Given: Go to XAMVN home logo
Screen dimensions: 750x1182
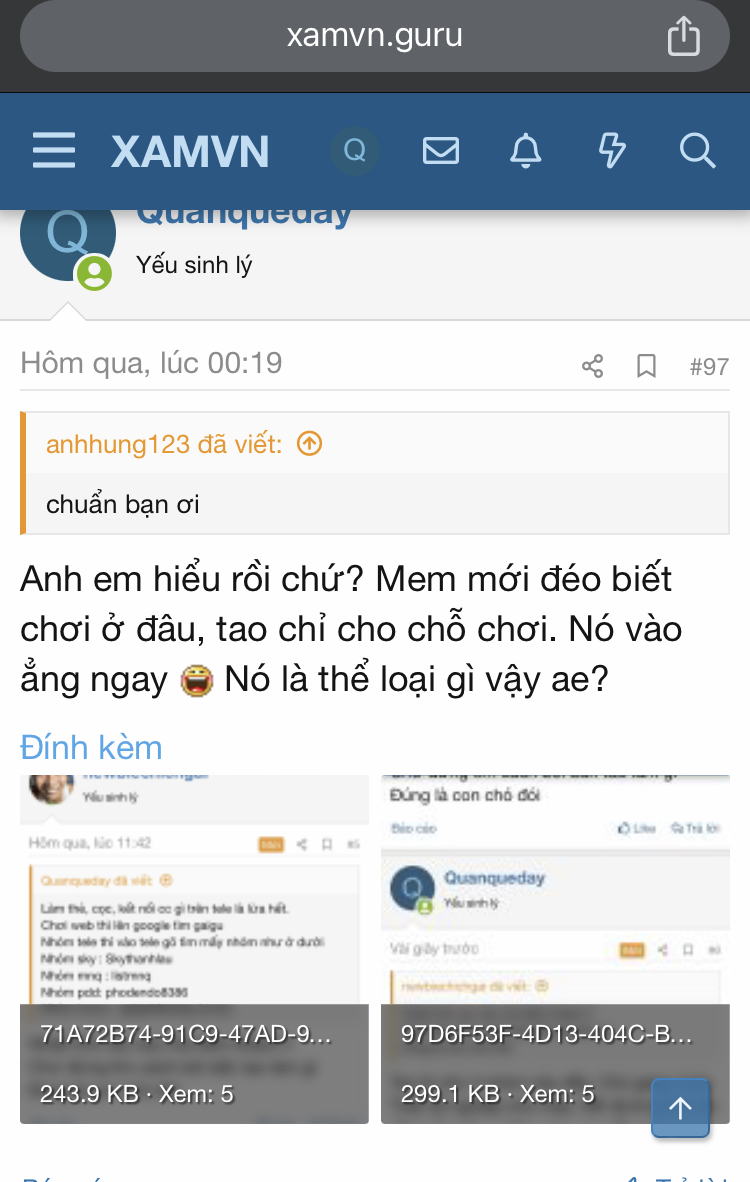Looking at the screenshot, I should (x=190, y=152).
